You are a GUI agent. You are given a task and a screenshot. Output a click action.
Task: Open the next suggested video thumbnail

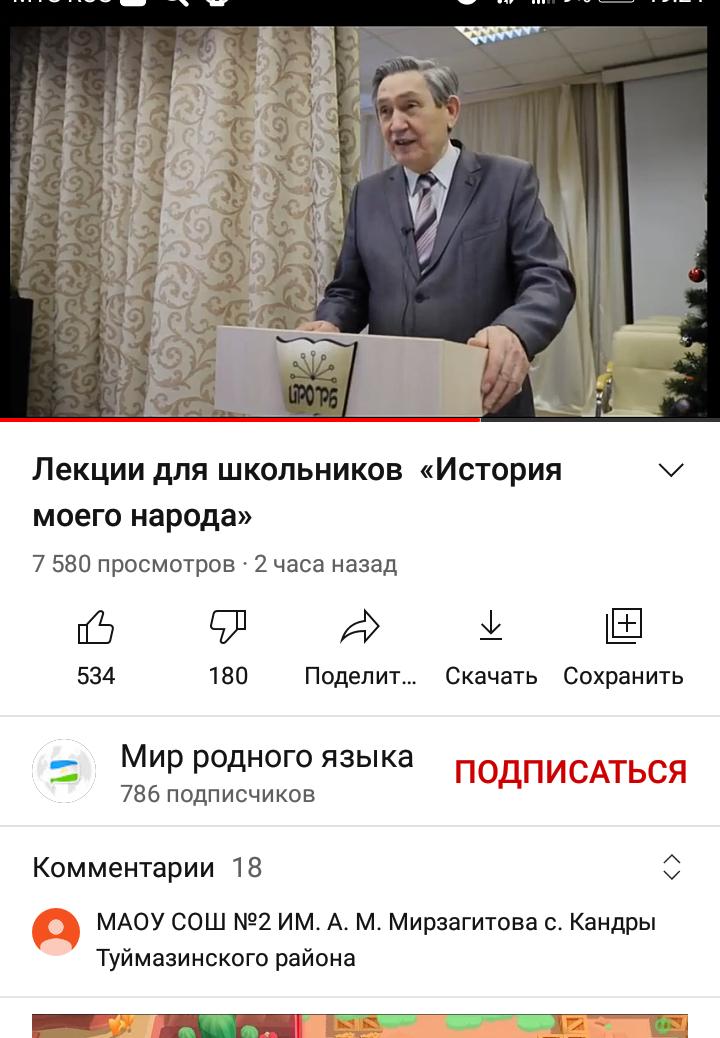point(360,1026)
